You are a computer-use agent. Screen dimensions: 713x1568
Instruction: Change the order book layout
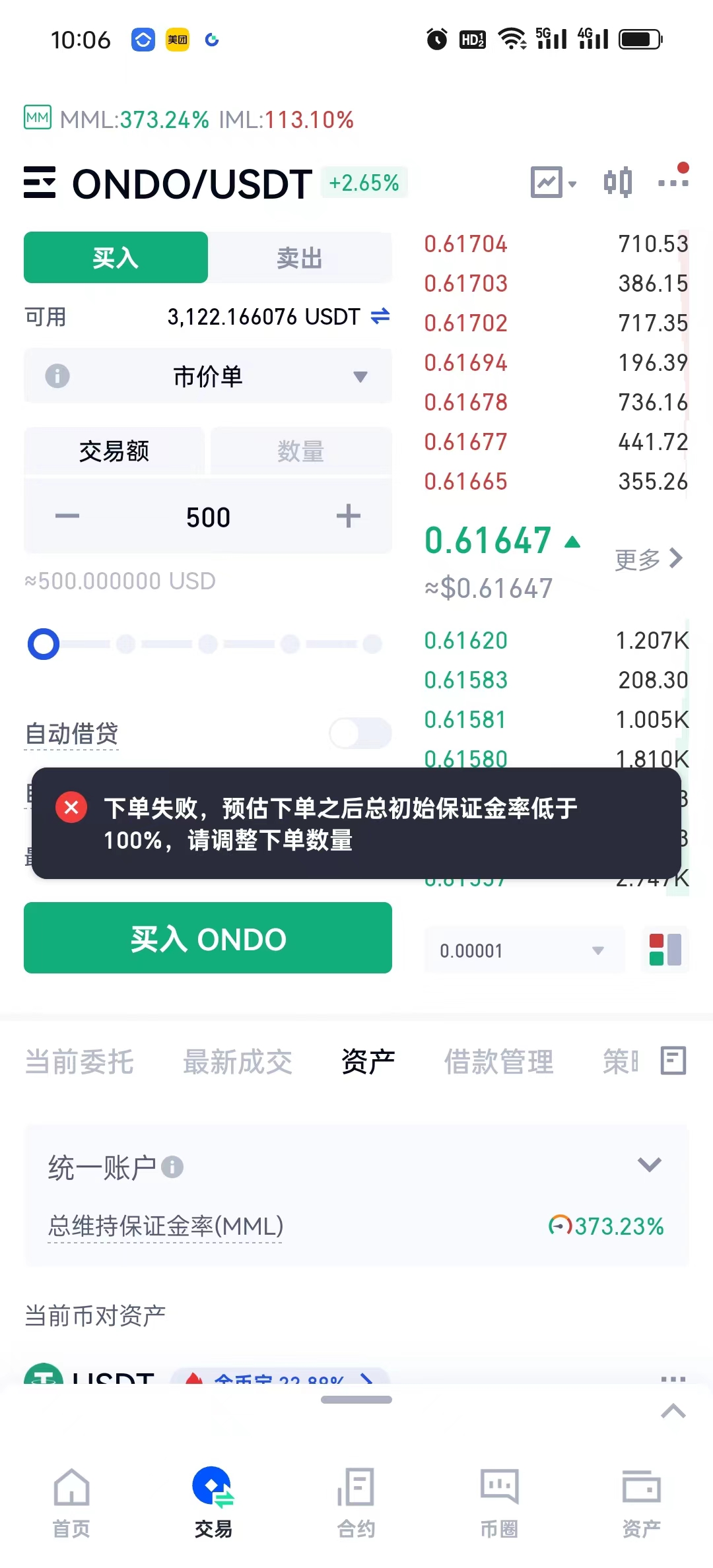pyautogui.click(x=665, y=950)
